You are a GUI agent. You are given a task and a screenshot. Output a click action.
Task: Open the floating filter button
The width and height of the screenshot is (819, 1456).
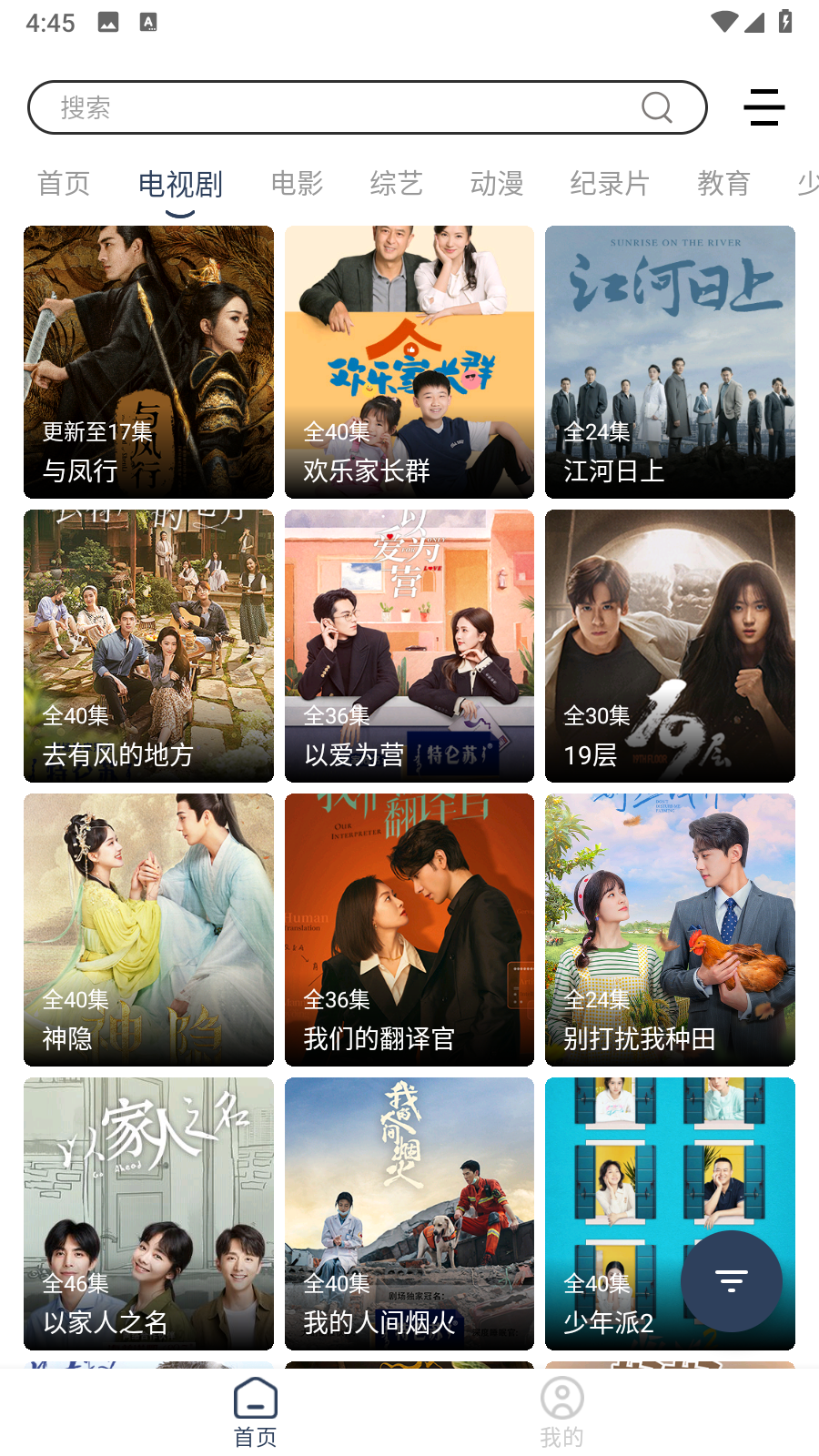731,1281
